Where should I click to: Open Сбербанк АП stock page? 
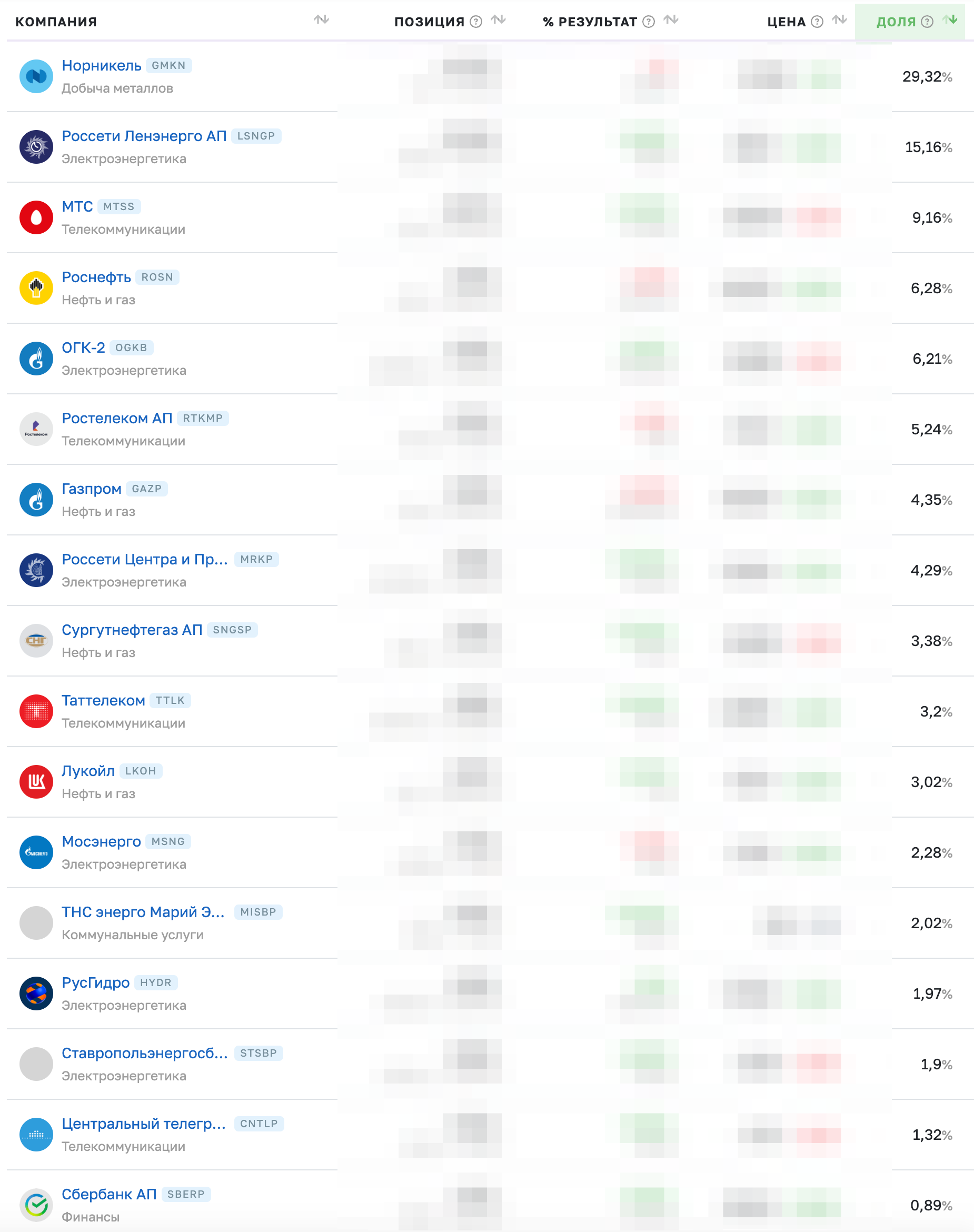tap(109, 1195)
